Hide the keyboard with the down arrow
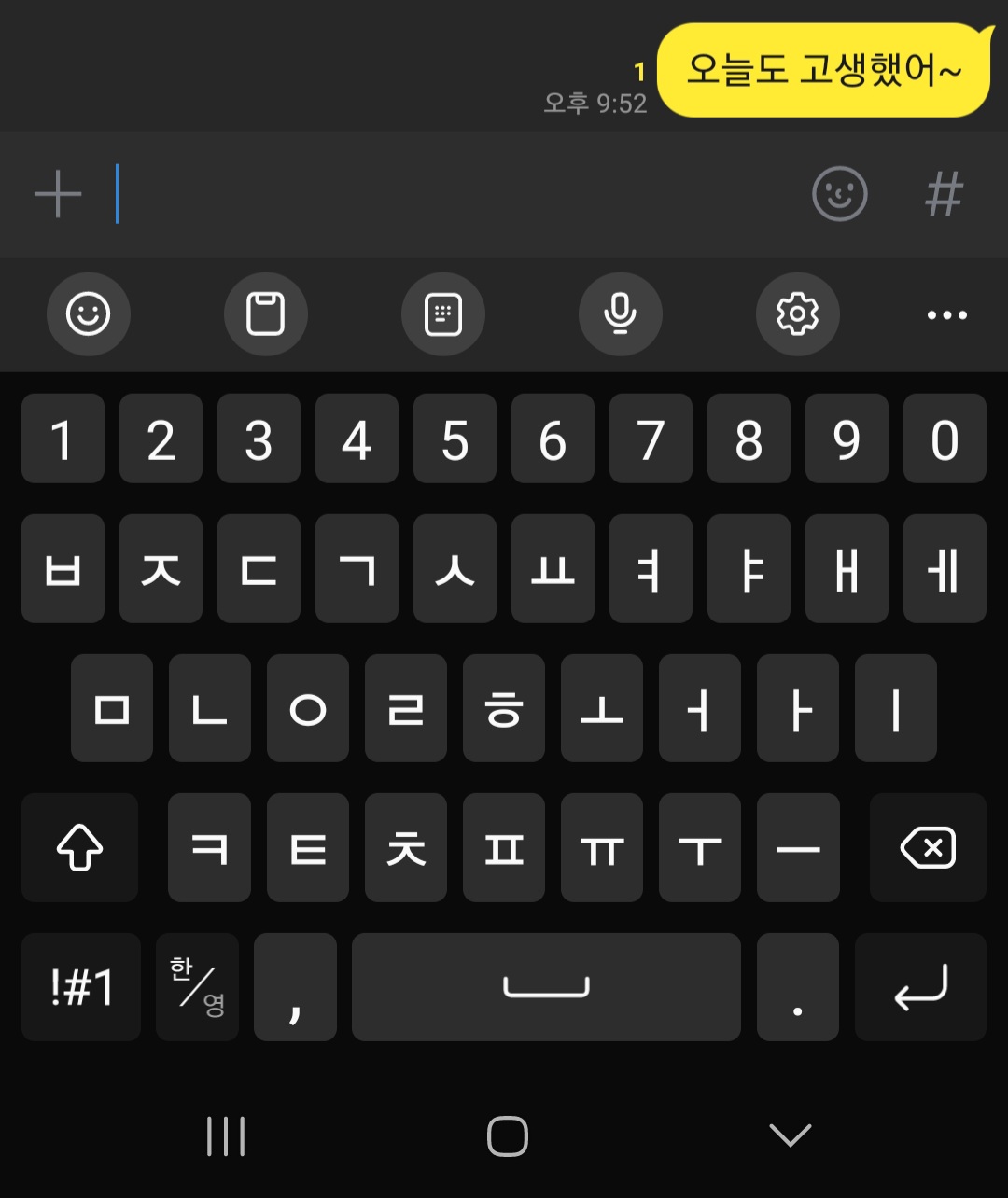This screenshot has height=1198, width=1008. click(790, 1135)
